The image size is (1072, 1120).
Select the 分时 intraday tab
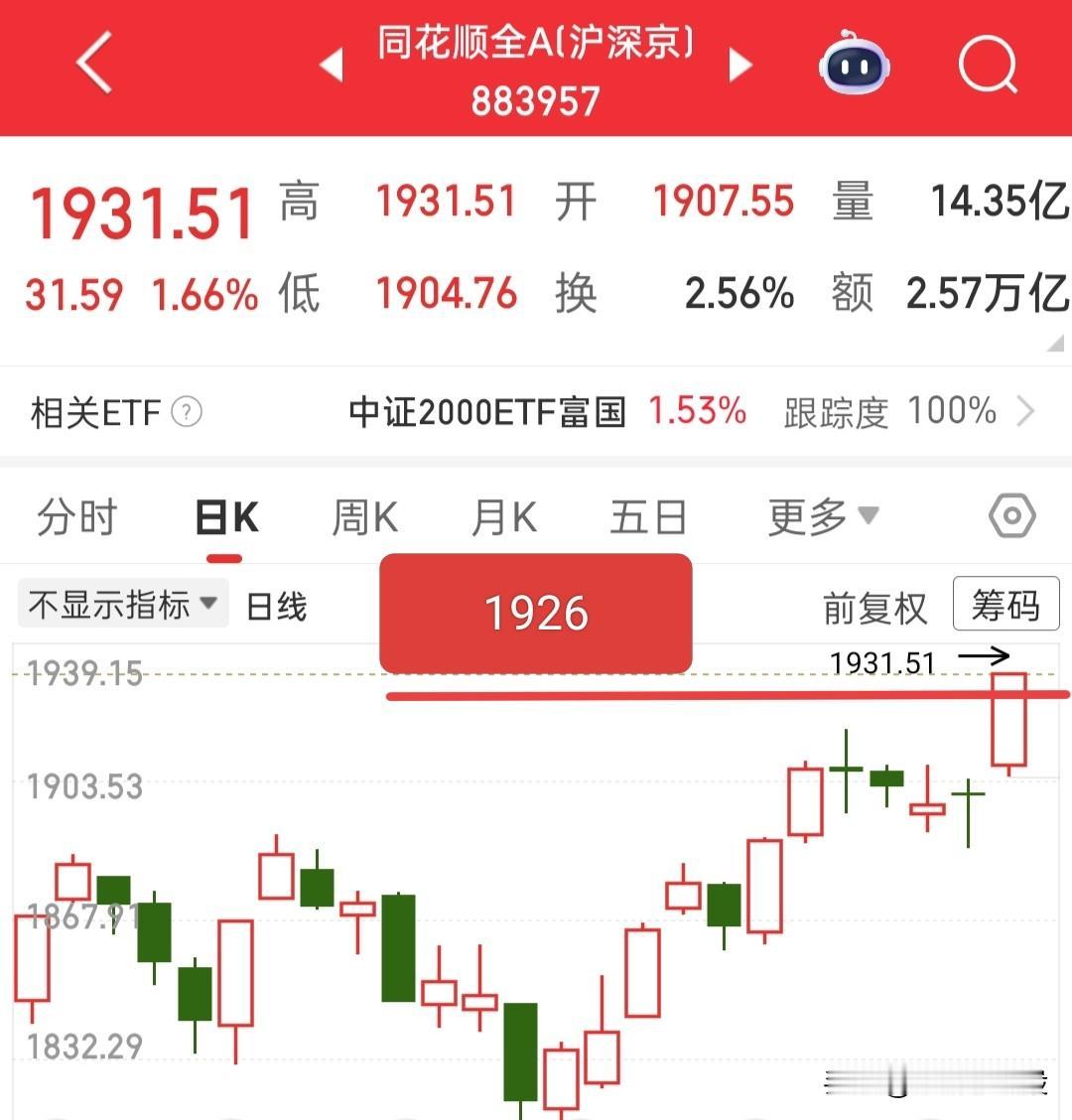pyautogui.click(x=77, y=515)
